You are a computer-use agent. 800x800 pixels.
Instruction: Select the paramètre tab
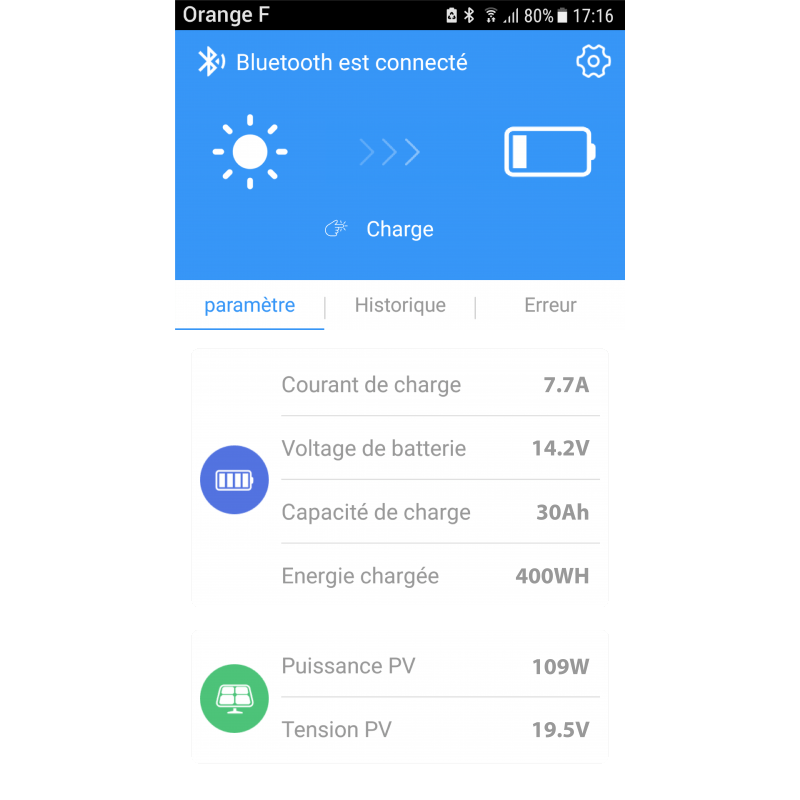pyautogui.click(x=249, y=306)
